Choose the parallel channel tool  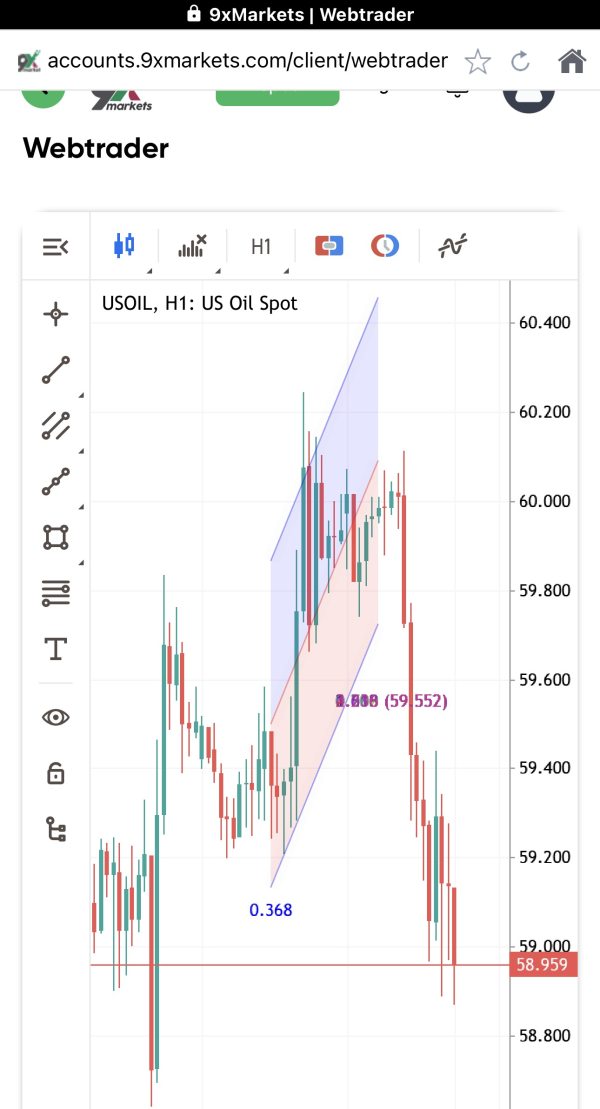pyautogui.click(x=55, y=426)
